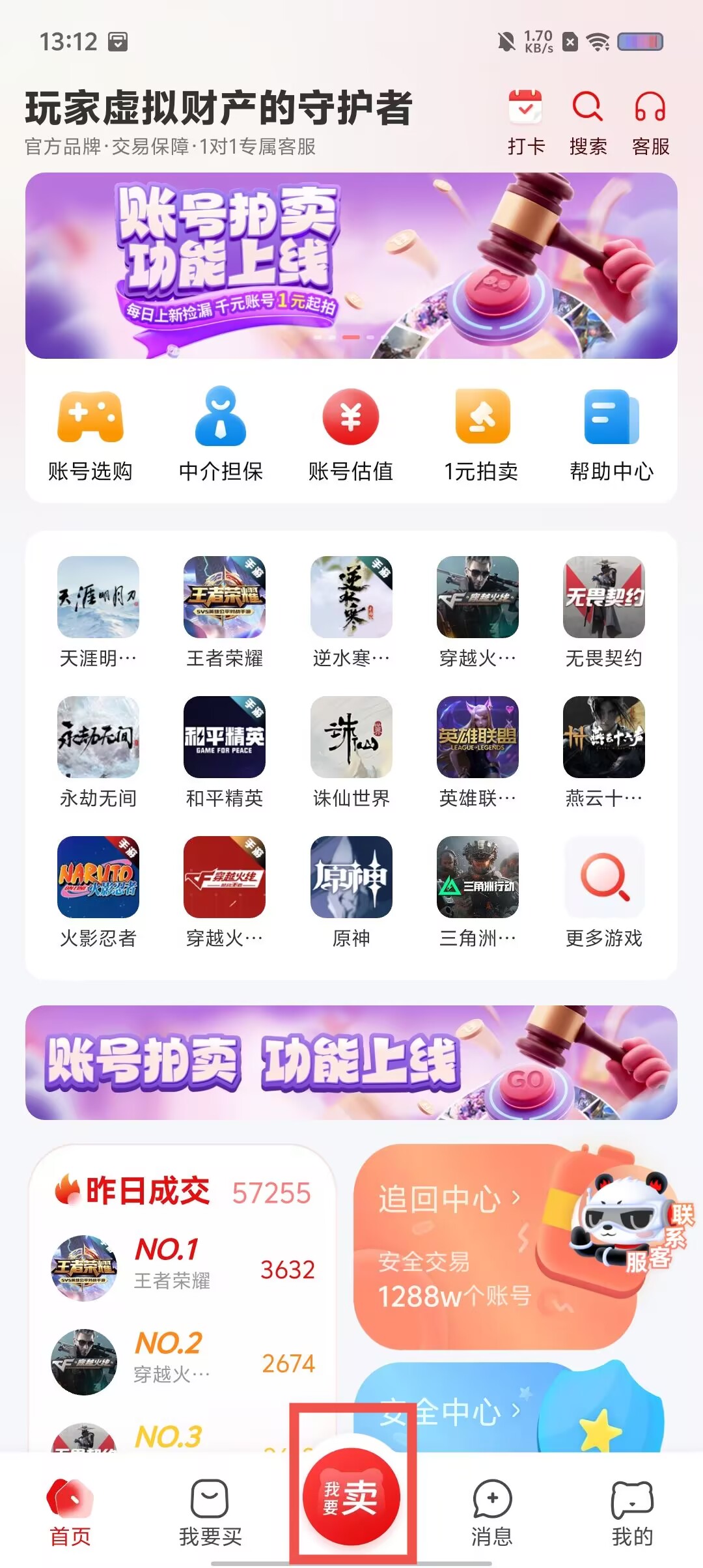The height and width of the screenshot is (1568, 703).
Task: Open the 打卡 check-in icon
Action: point(525,122)
